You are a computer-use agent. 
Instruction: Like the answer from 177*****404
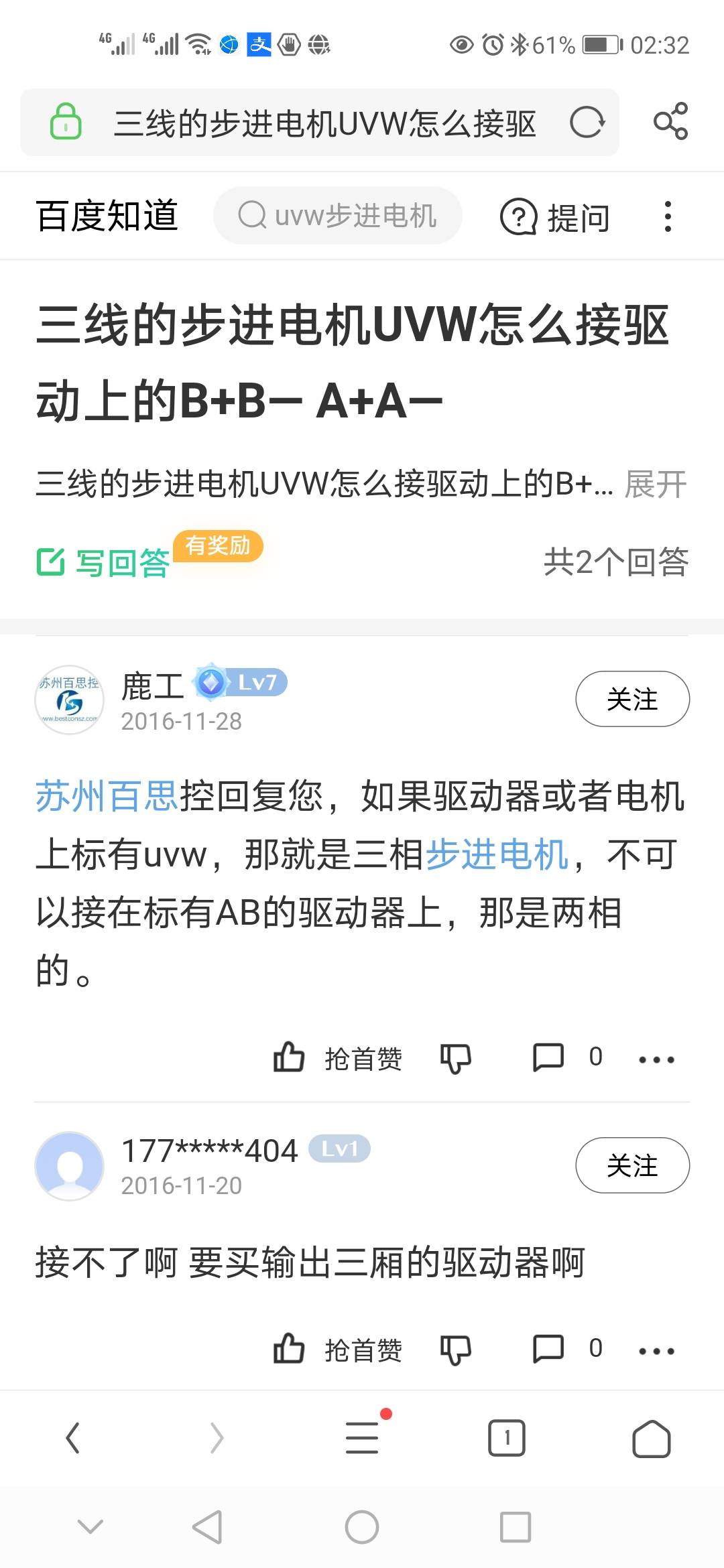[337, 1350]
